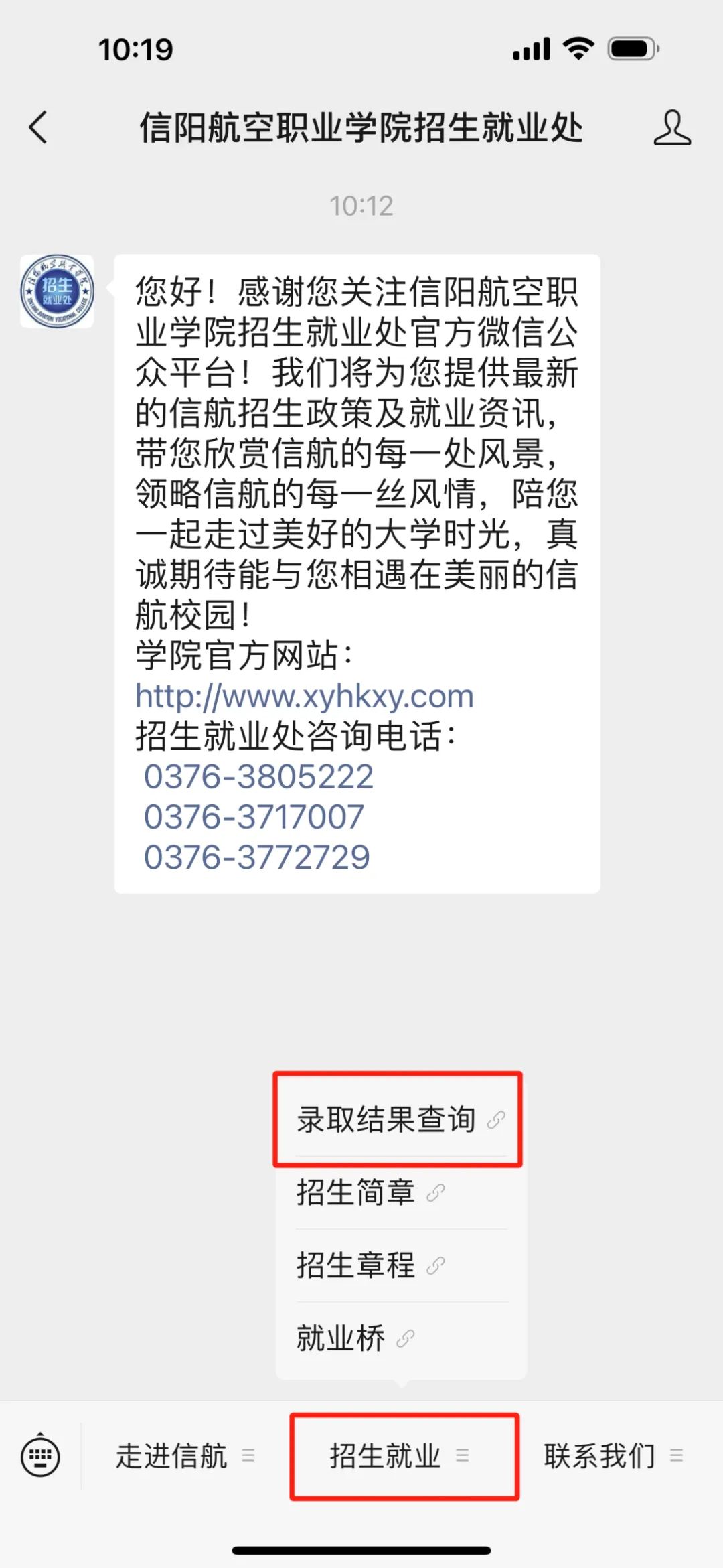Switch to keyboard input mode

[40, 1455]
